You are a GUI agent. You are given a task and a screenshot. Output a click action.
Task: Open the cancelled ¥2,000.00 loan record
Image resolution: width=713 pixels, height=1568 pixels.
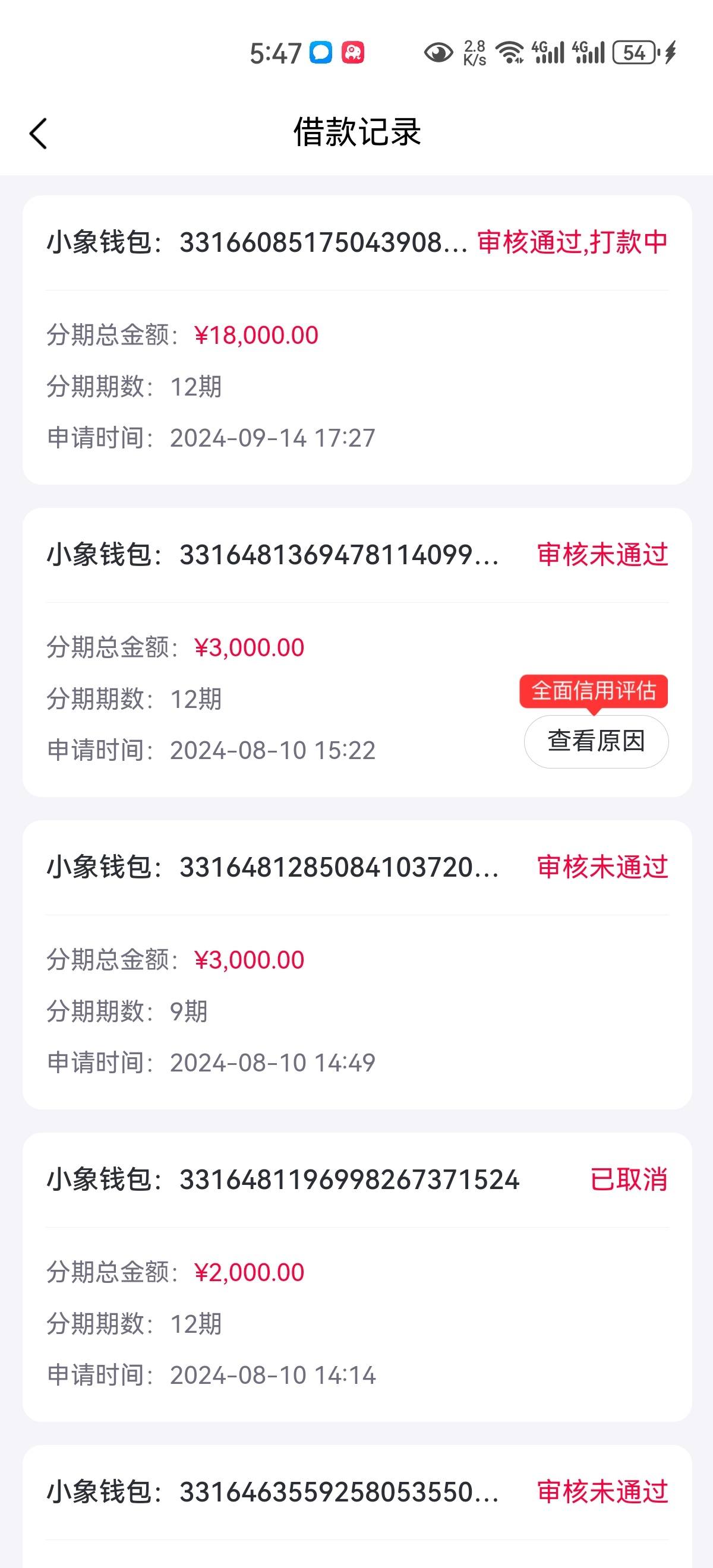point(357,1277)
